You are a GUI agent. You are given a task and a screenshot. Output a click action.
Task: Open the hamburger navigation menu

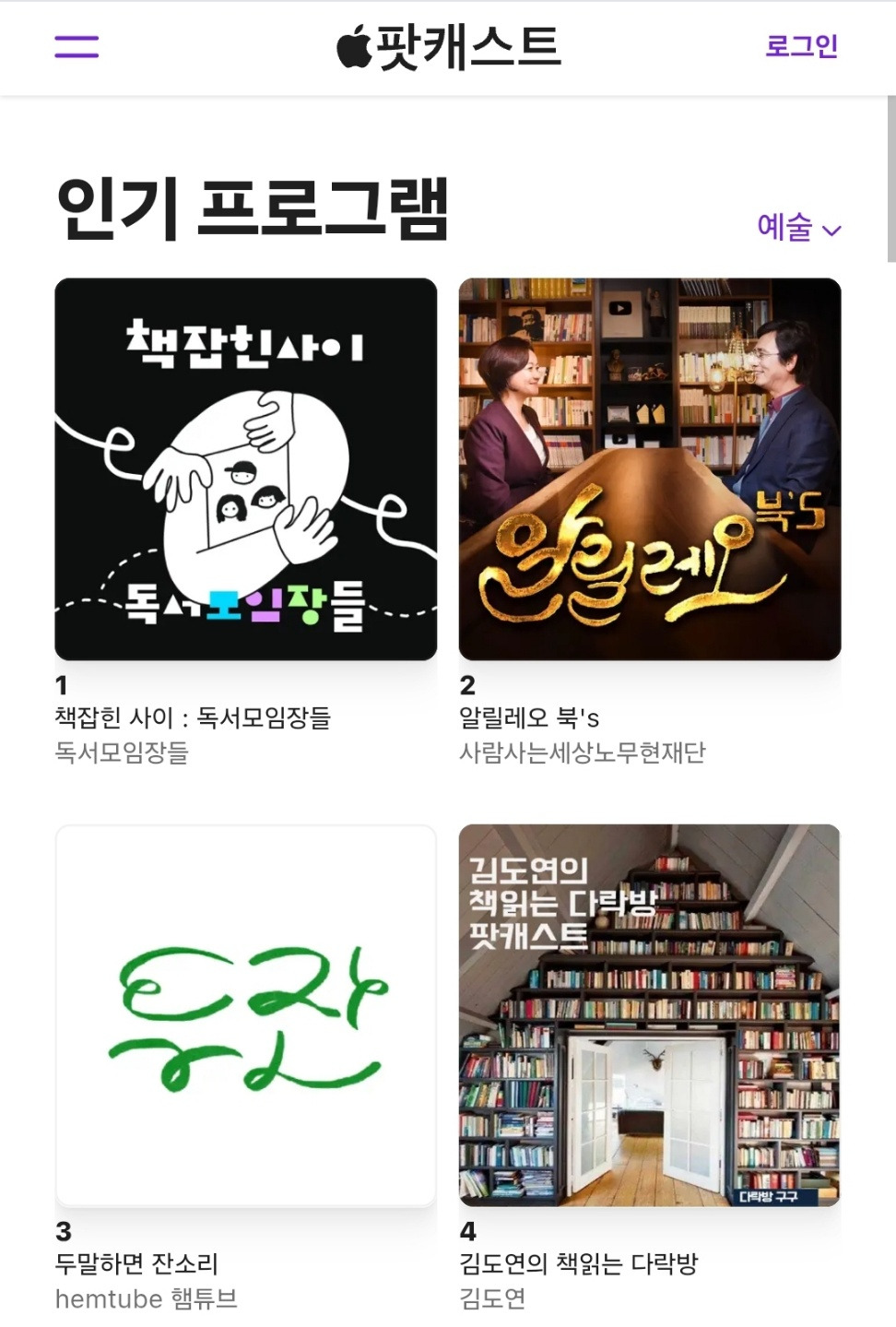click(x=77, y=47)
